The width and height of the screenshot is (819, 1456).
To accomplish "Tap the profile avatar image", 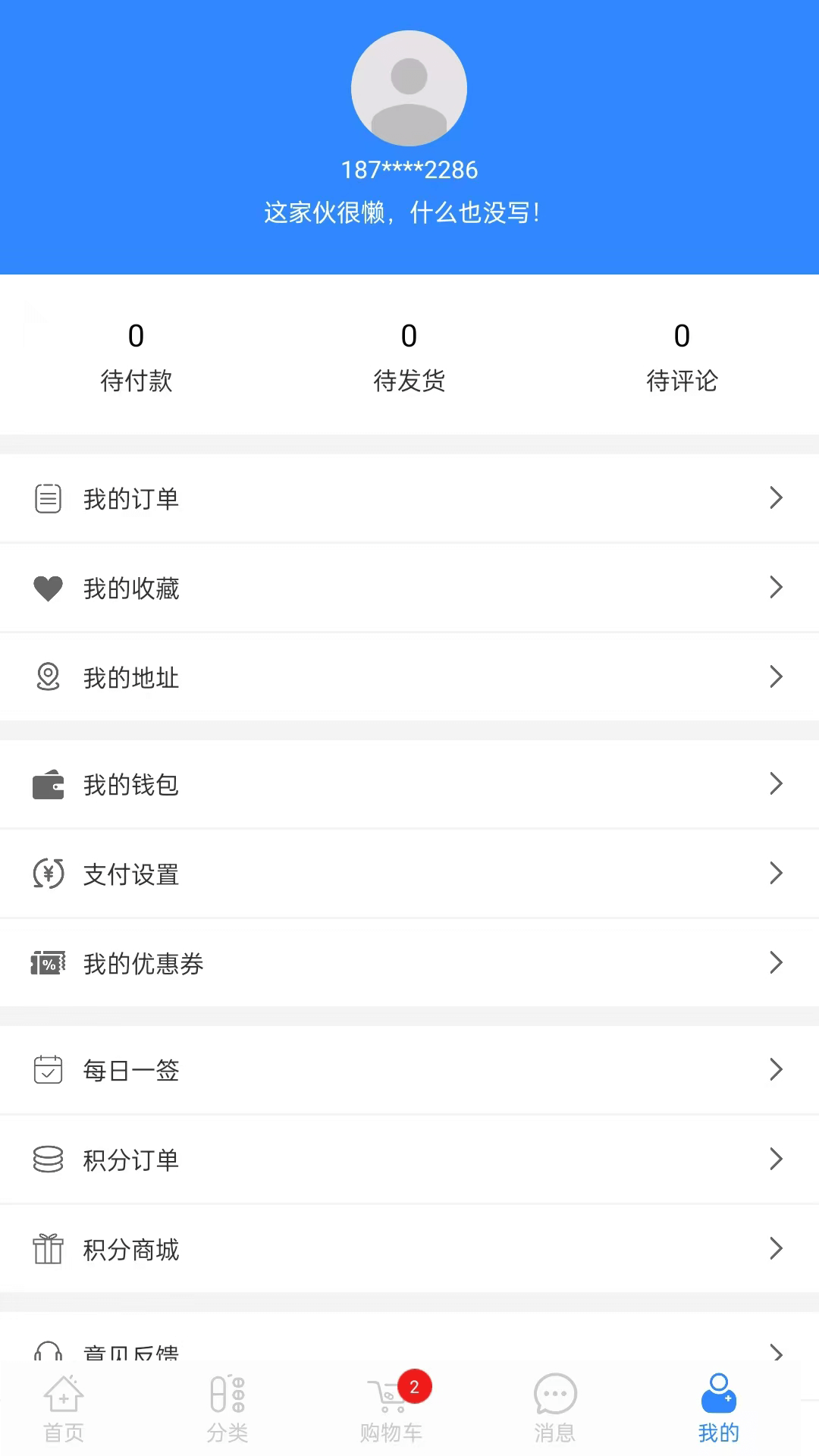I will click(x=409, y=87).
